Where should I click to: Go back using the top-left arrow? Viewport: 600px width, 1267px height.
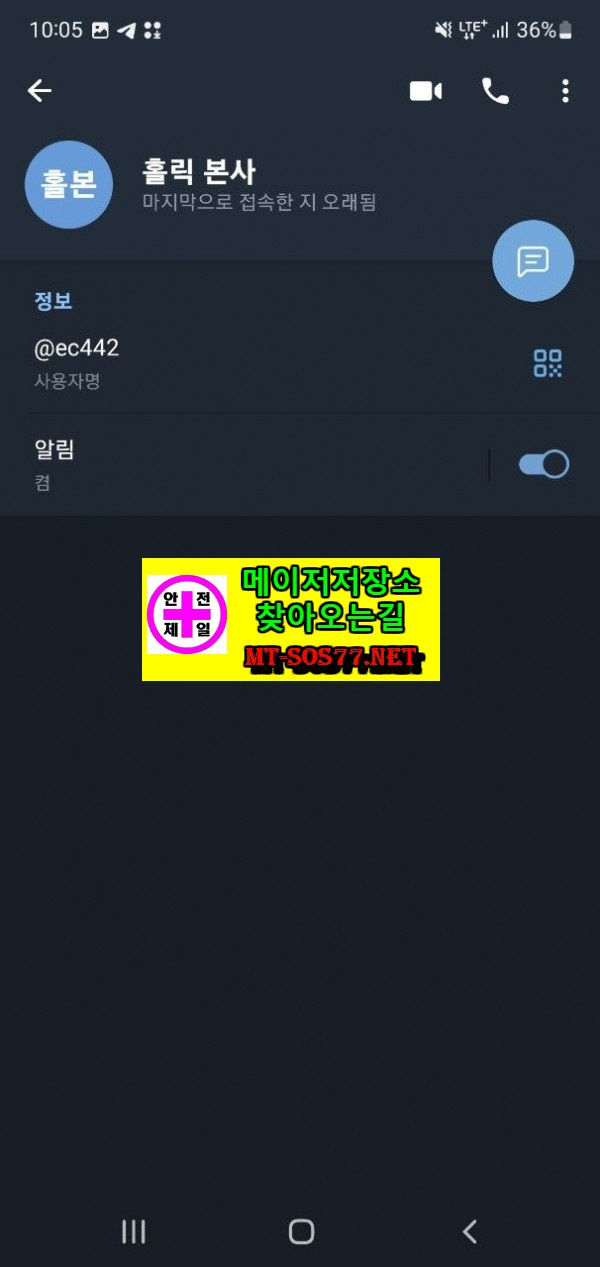39,91
